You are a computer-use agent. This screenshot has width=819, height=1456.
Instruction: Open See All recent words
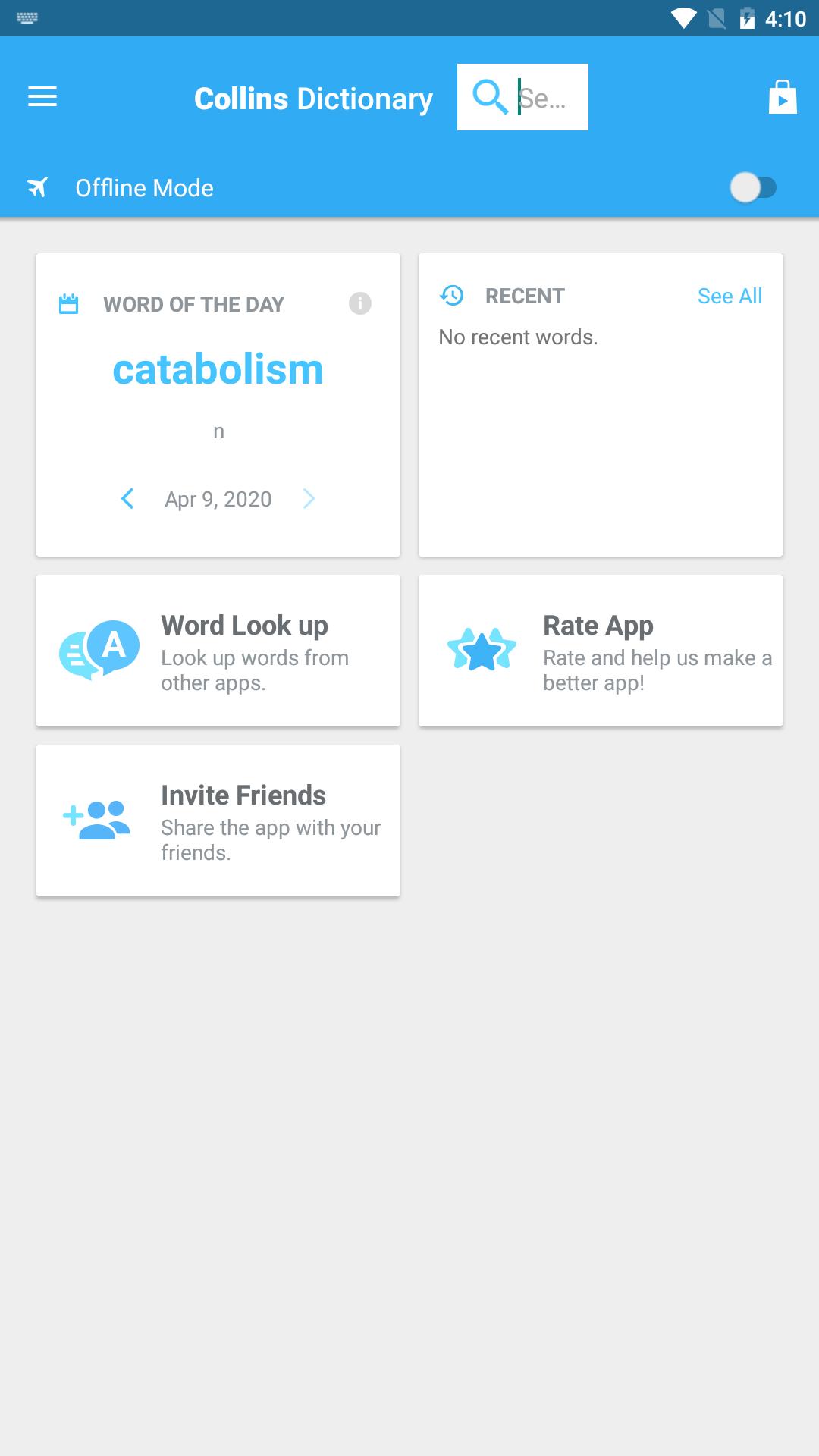click(730, 296)
